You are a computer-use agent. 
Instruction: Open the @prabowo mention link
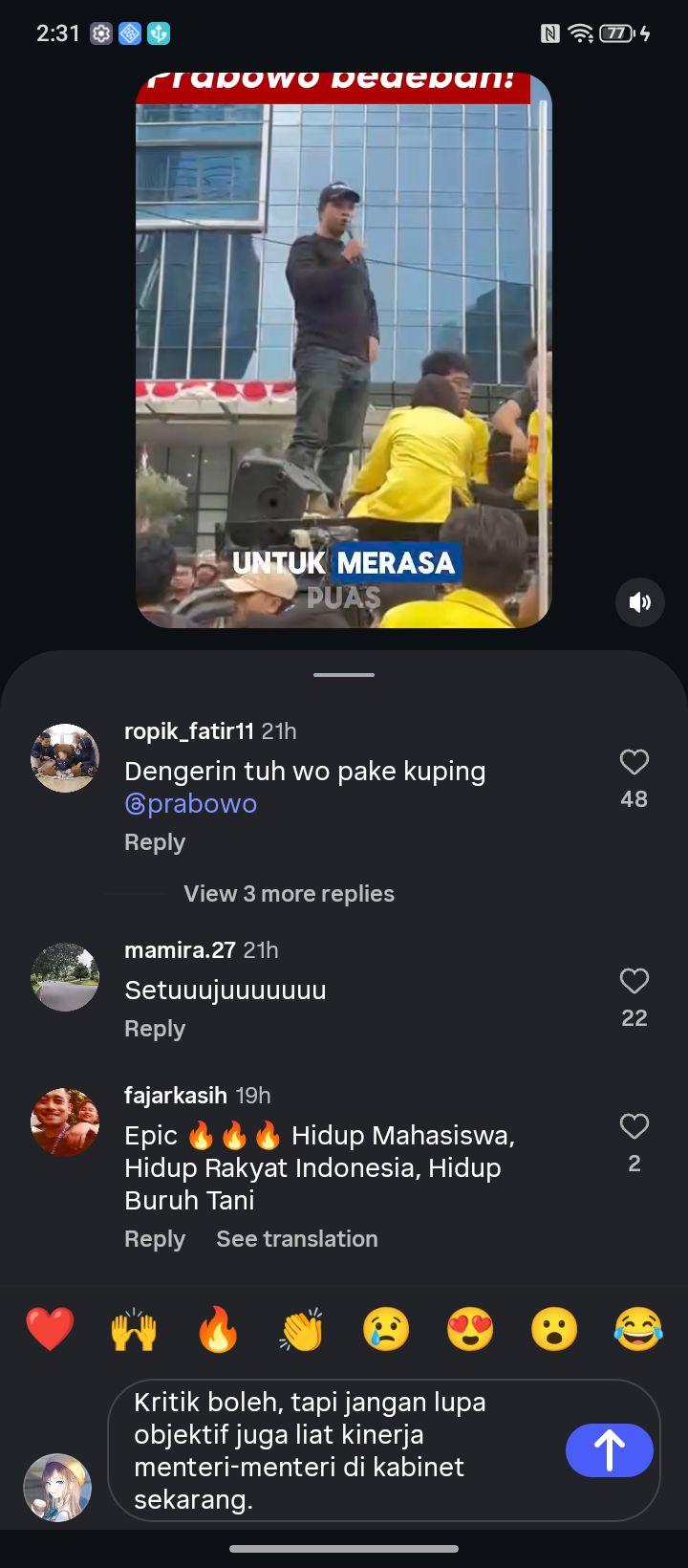pyautogui.click(x=191, y=803)
